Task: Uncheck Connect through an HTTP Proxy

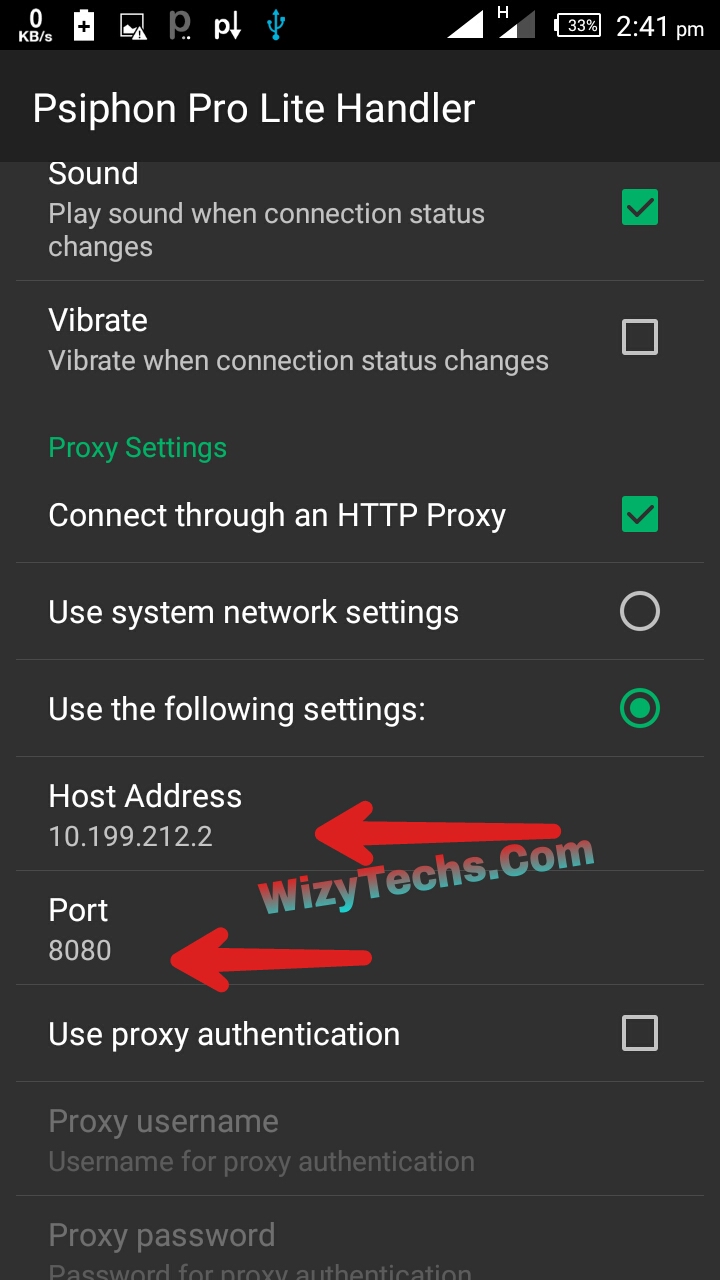Action: 640,514
